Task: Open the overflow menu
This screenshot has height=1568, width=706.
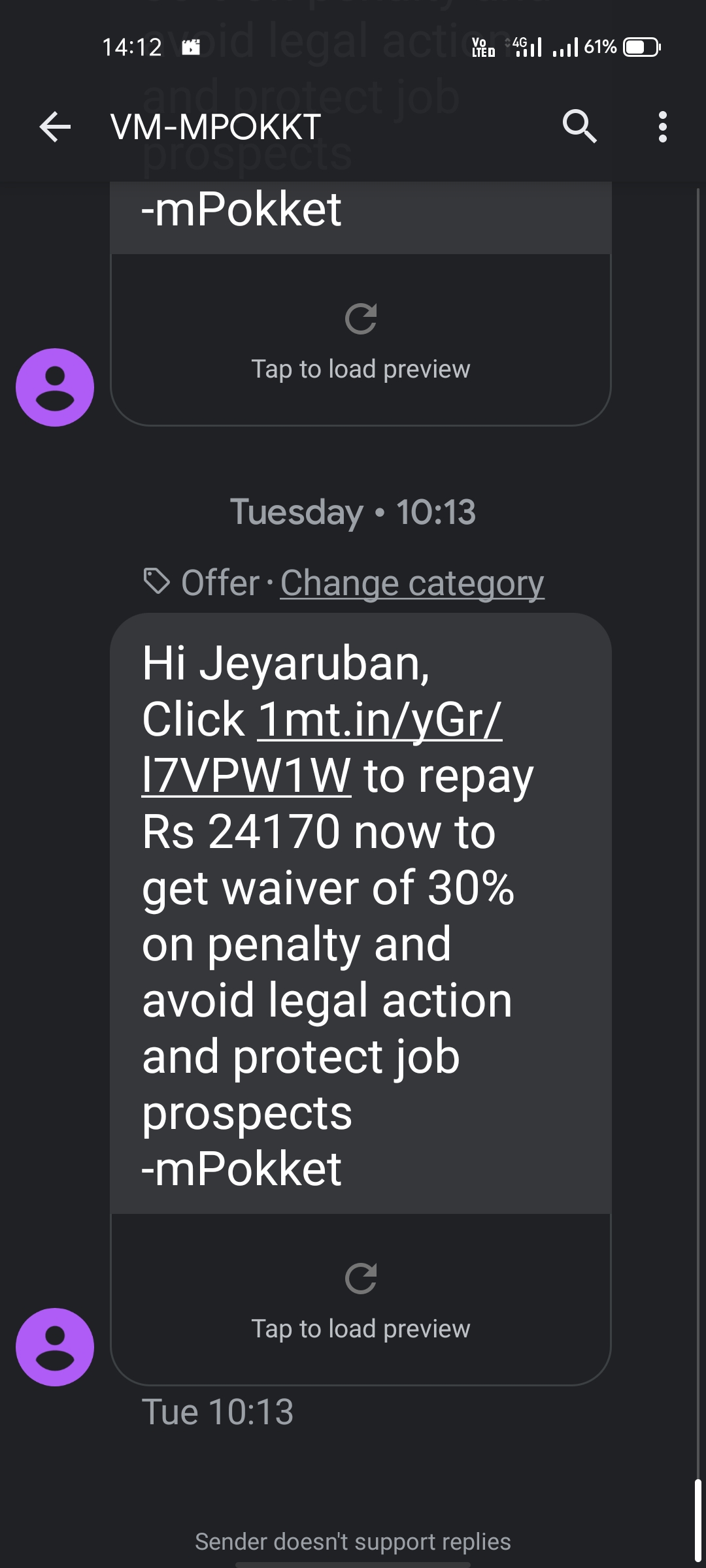Action: click(x=662, y=126)
